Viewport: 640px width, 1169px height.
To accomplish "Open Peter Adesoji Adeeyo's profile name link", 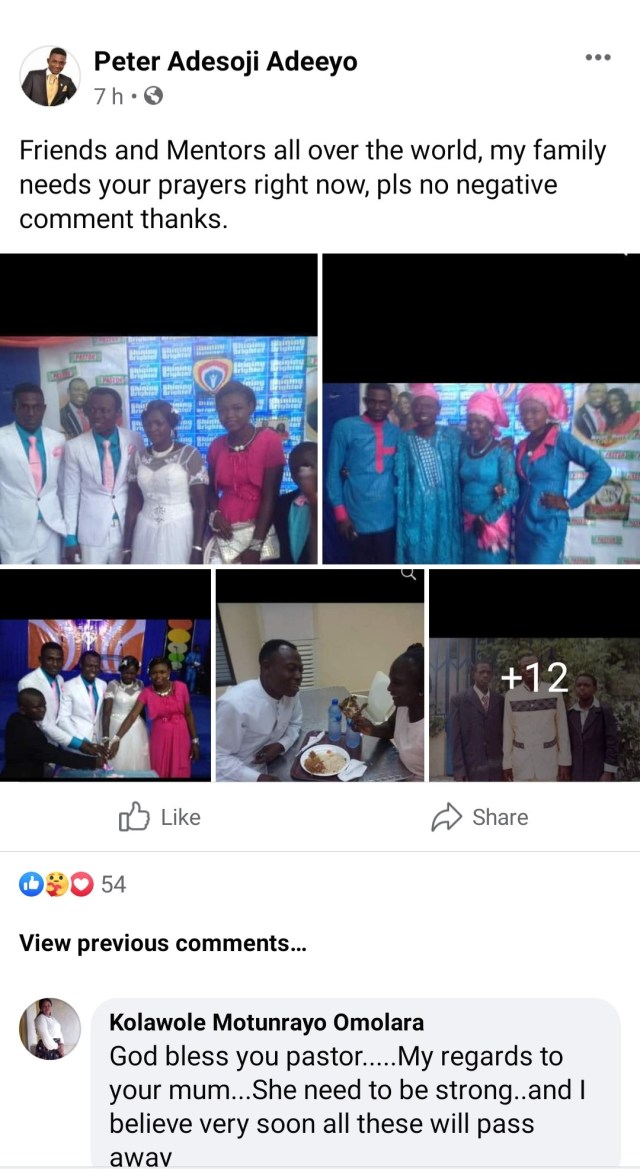I will (x=225, y=62).
